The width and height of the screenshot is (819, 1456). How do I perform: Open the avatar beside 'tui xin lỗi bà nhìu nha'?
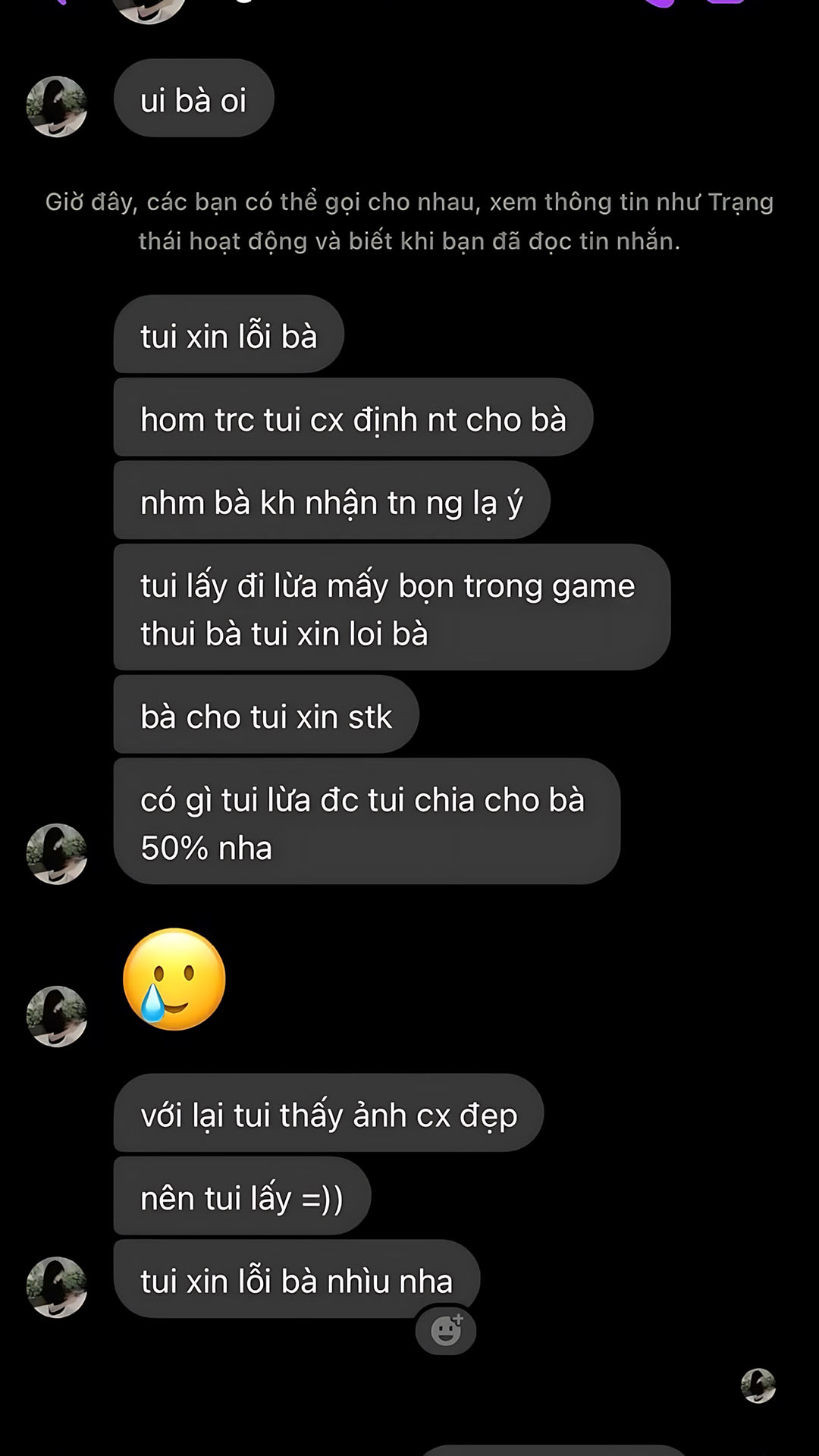(x=57, y=1287)
